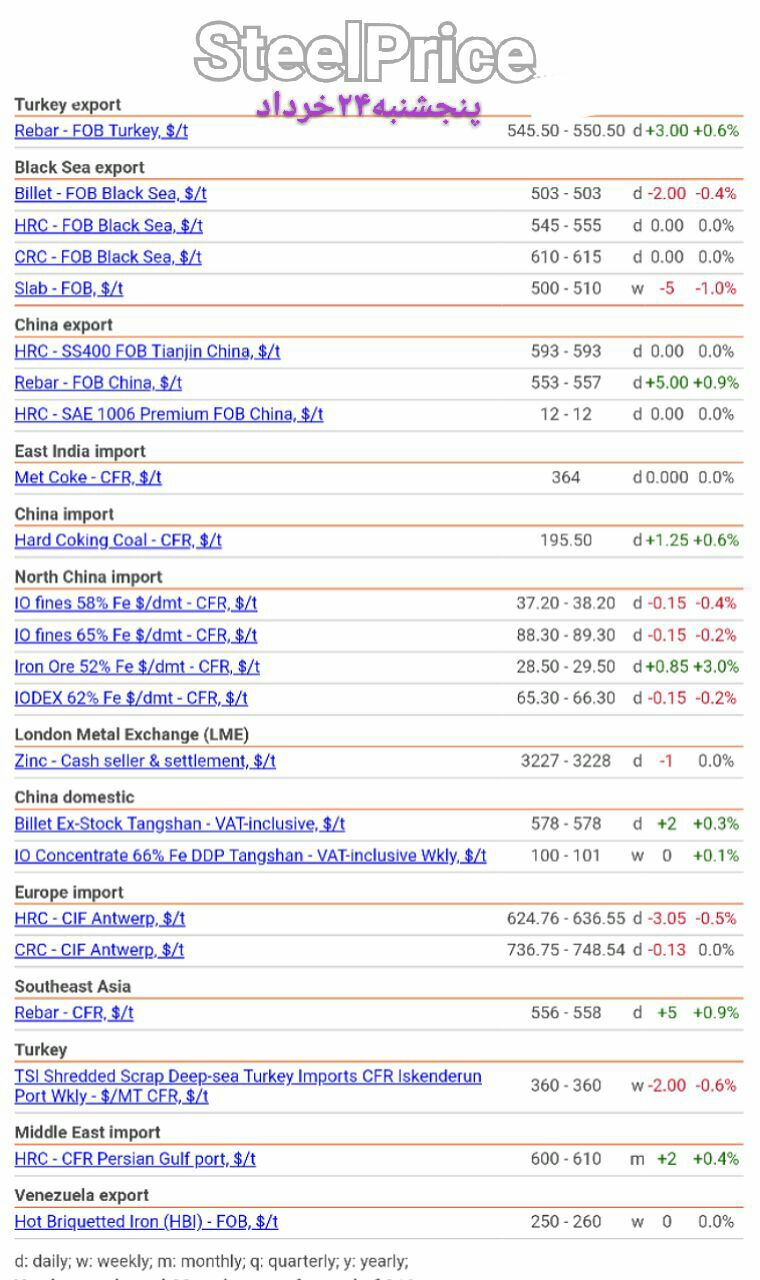
Task: Open Hard Coking Coal - CFR link
Action: click(x=118, y=541)
